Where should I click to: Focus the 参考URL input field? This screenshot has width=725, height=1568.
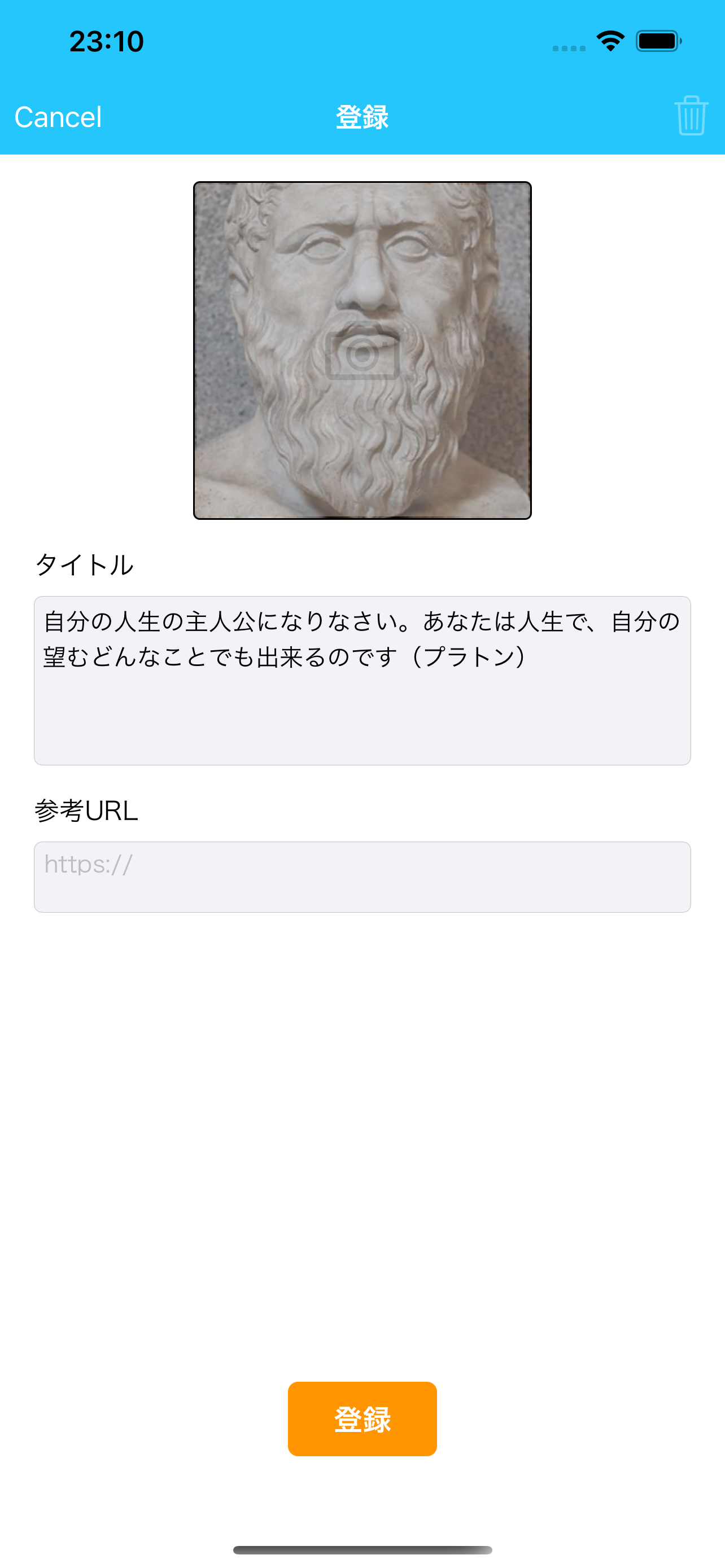362,877
